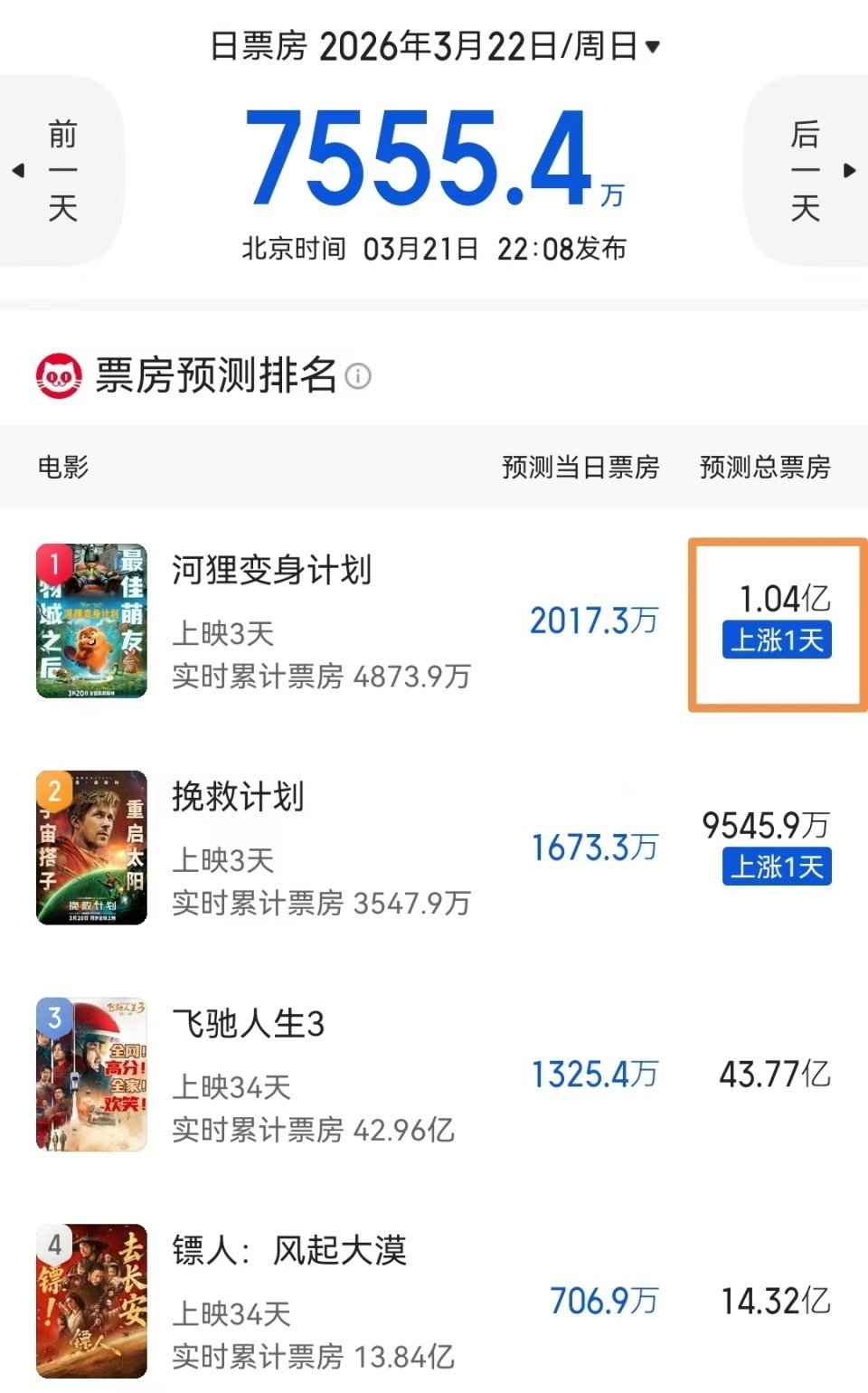
Task: Click the right arrow beside 后一天
Action: [x=848, y=171]
